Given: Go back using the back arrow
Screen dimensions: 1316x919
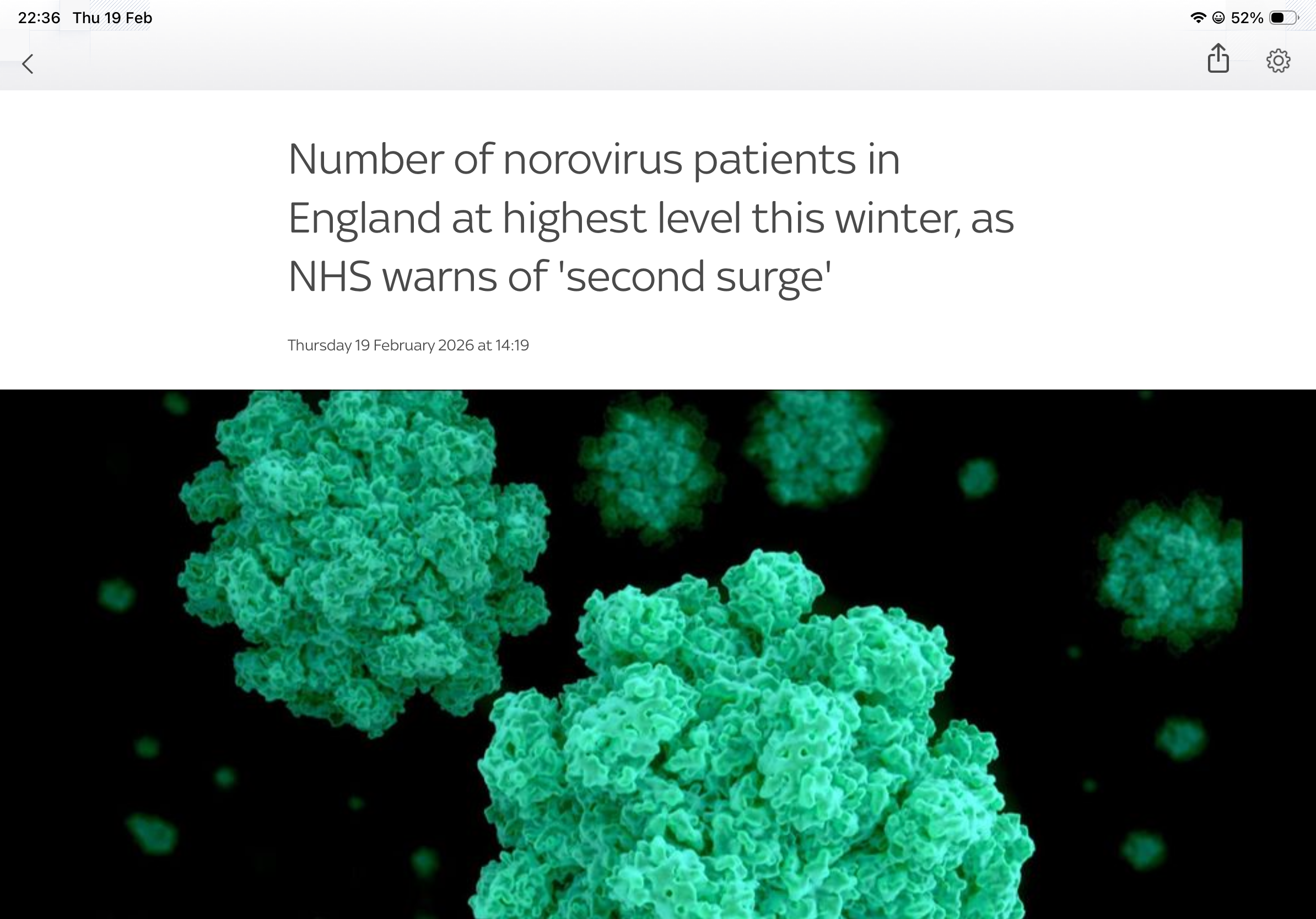Looking at the screenshot, I should (x=28, y=63).
